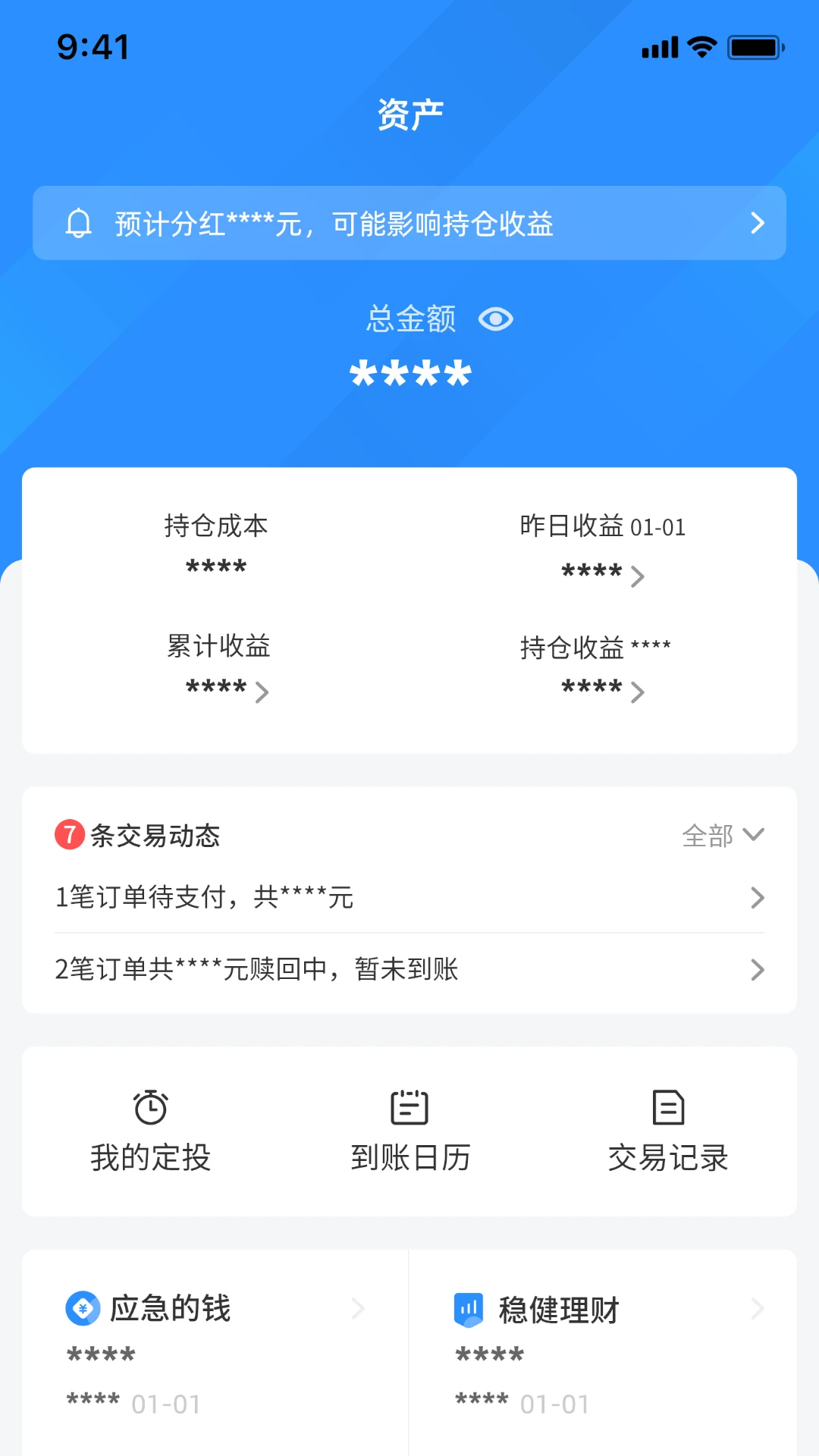Open the dividend notice banner arrow
The height and width of the screenshot is (1456, 819).
(x=756, y=222)
